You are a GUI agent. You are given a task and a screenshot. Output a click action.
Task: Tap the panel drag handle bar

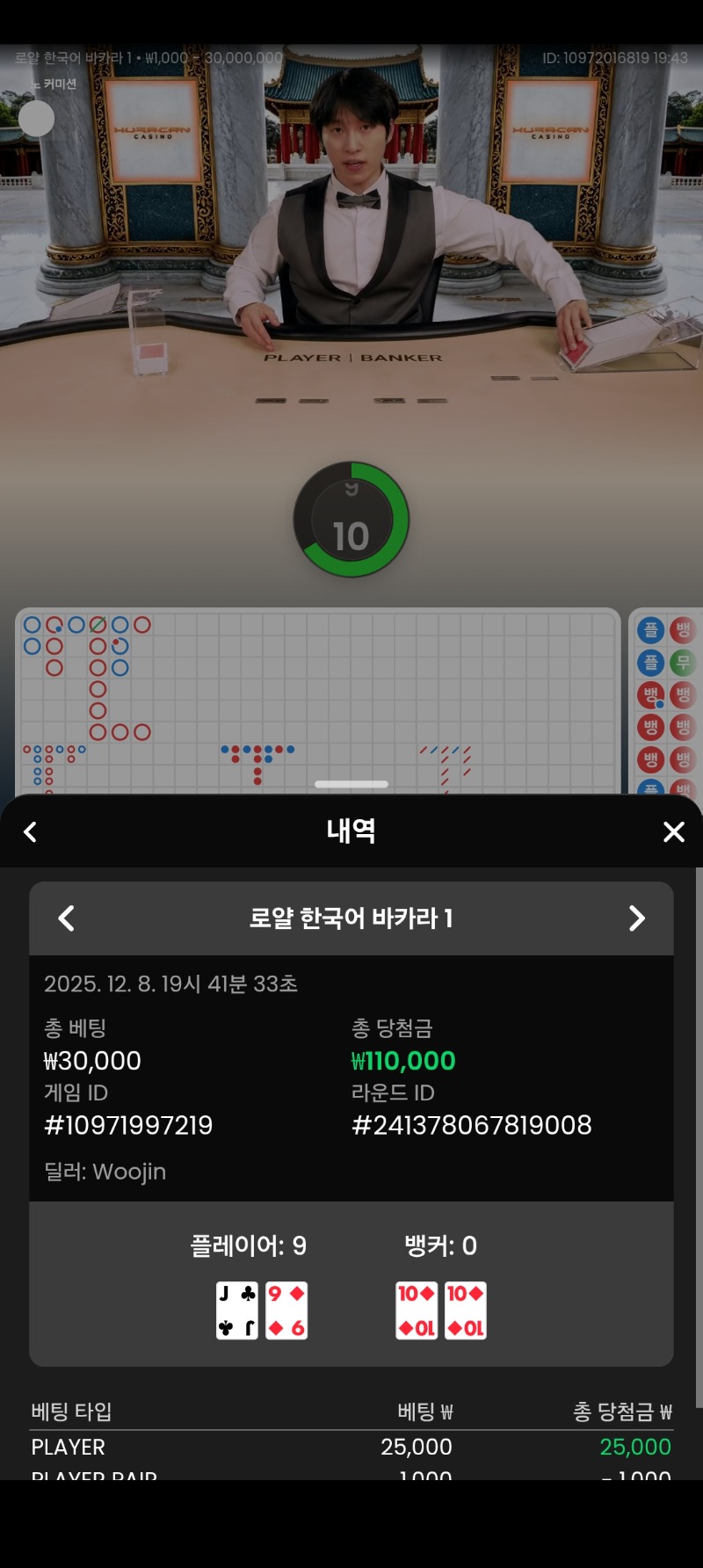point(351,784)
